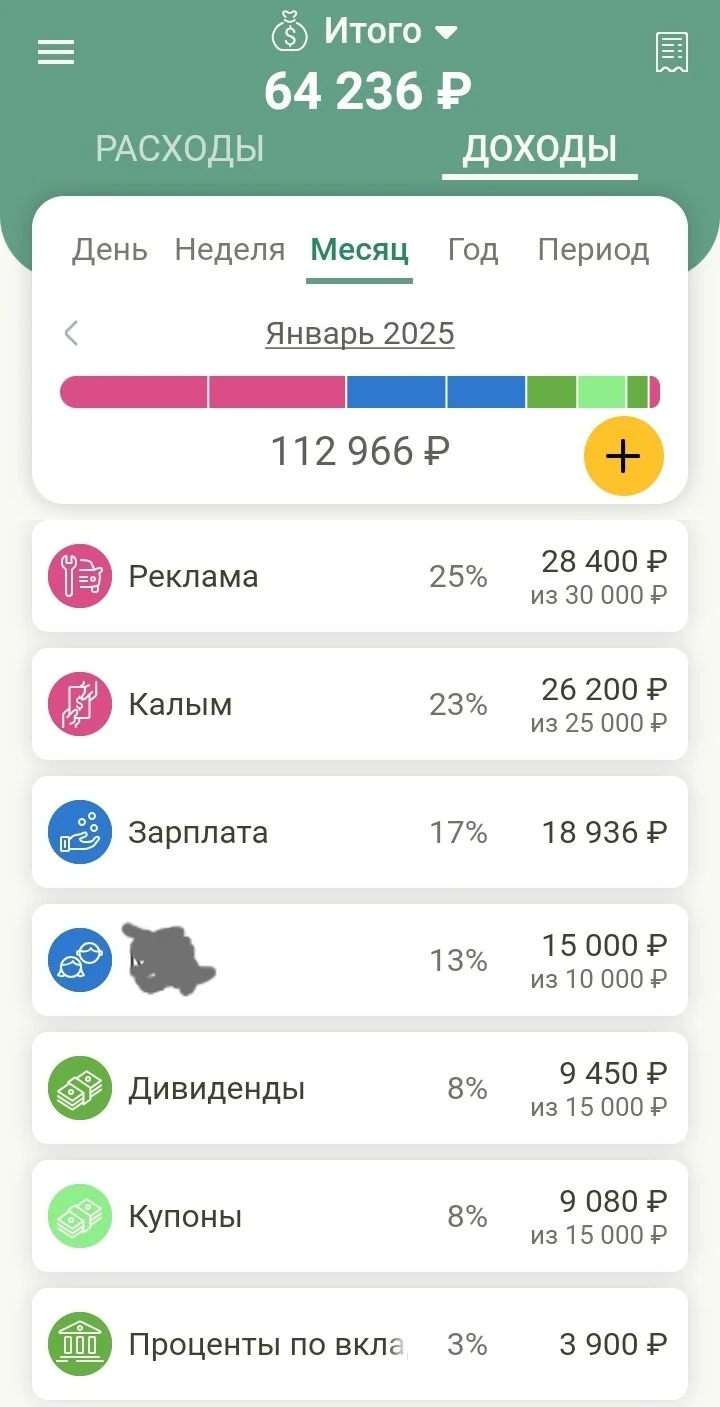
Task: Open the Проценты по вкладам category
Action: pos(360,1344)
